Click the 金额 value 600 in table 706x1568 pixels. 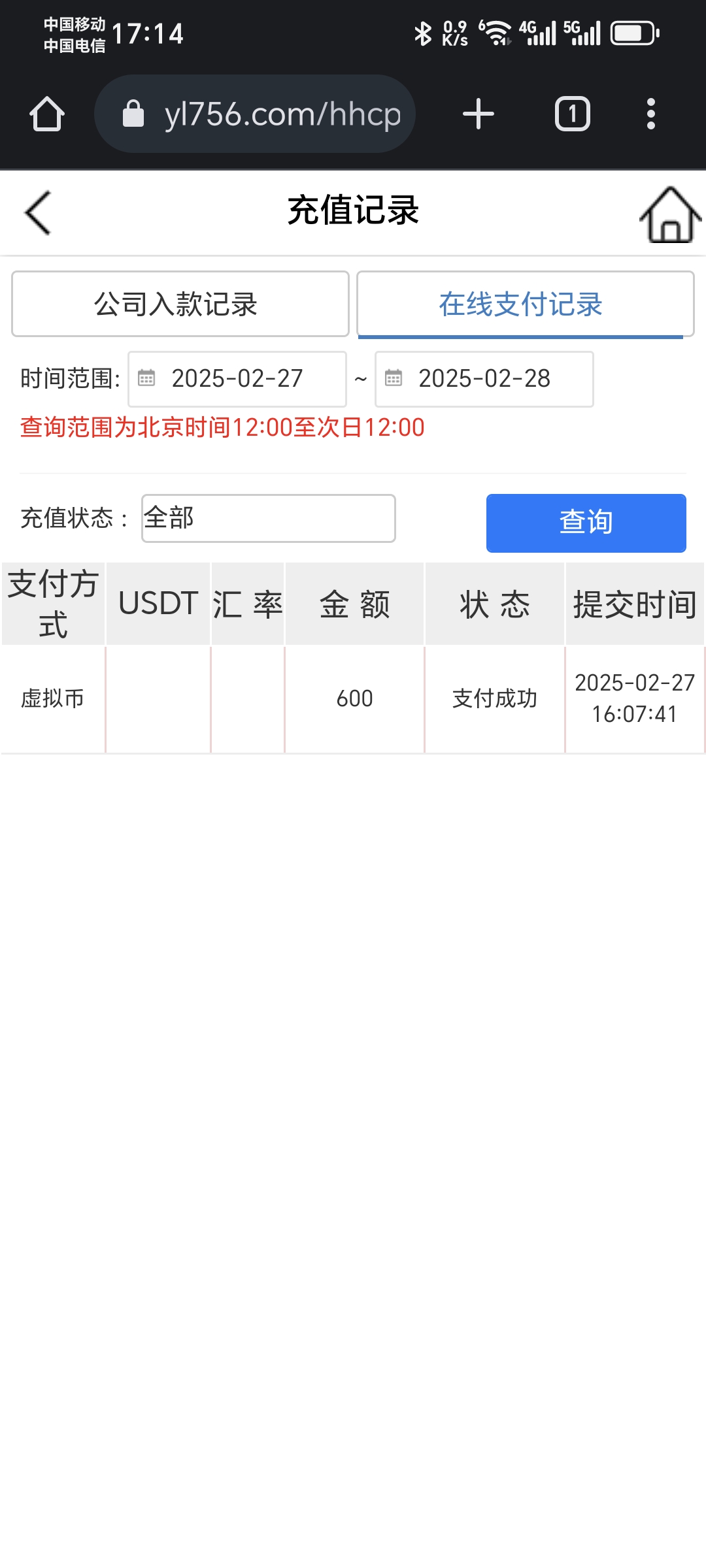click(354, 698)
